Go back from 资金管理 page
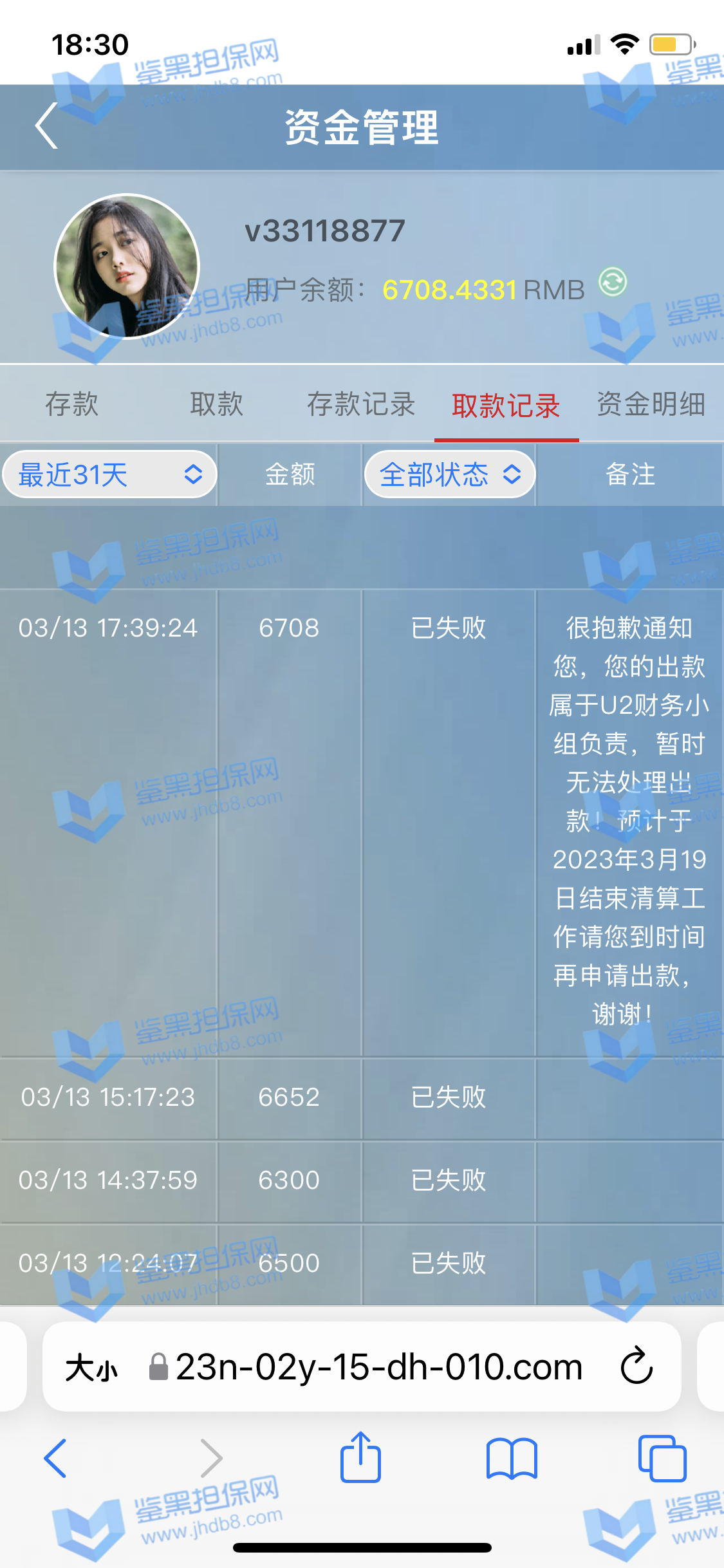 47,126
